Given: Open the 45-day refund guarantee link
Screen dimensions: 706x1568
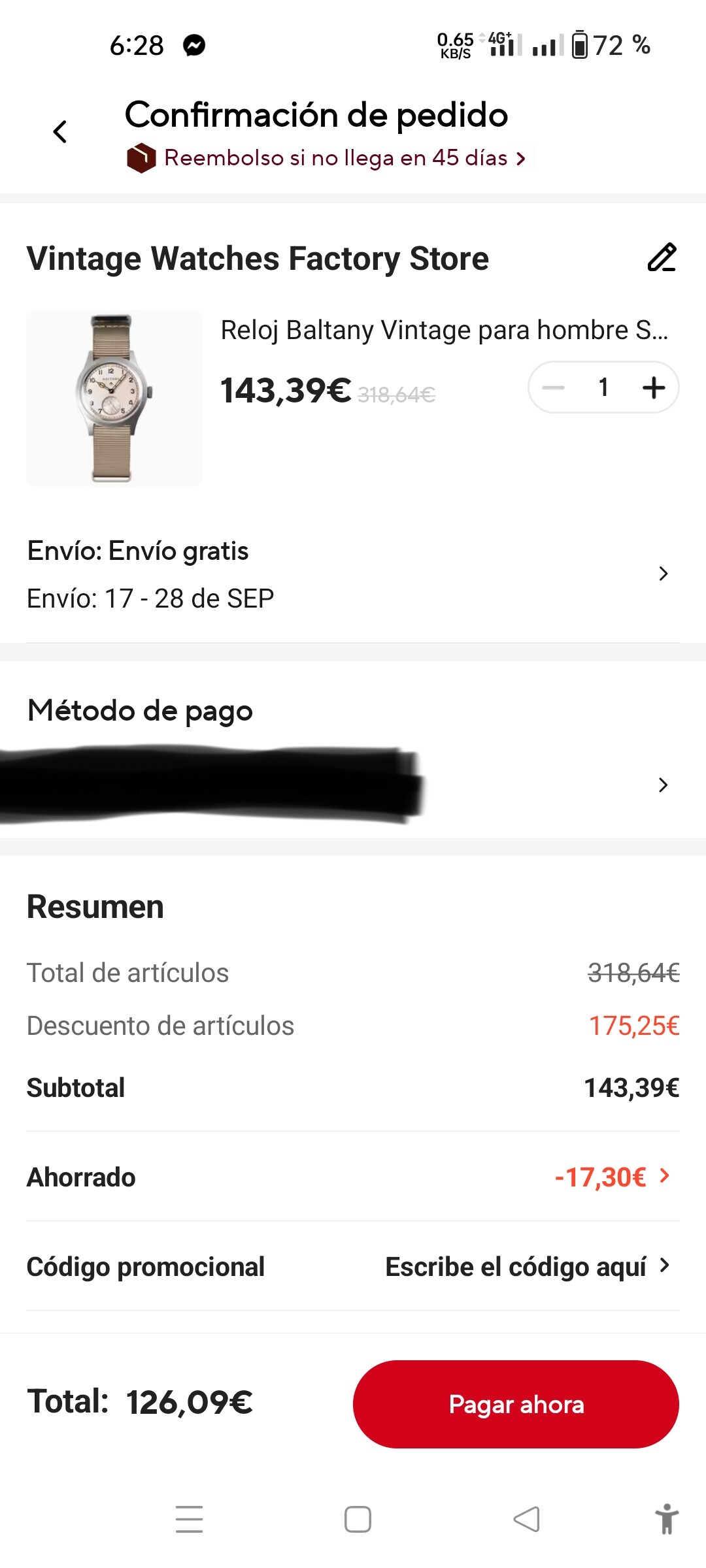Looking at the screenshot, I should pos(335,158).
